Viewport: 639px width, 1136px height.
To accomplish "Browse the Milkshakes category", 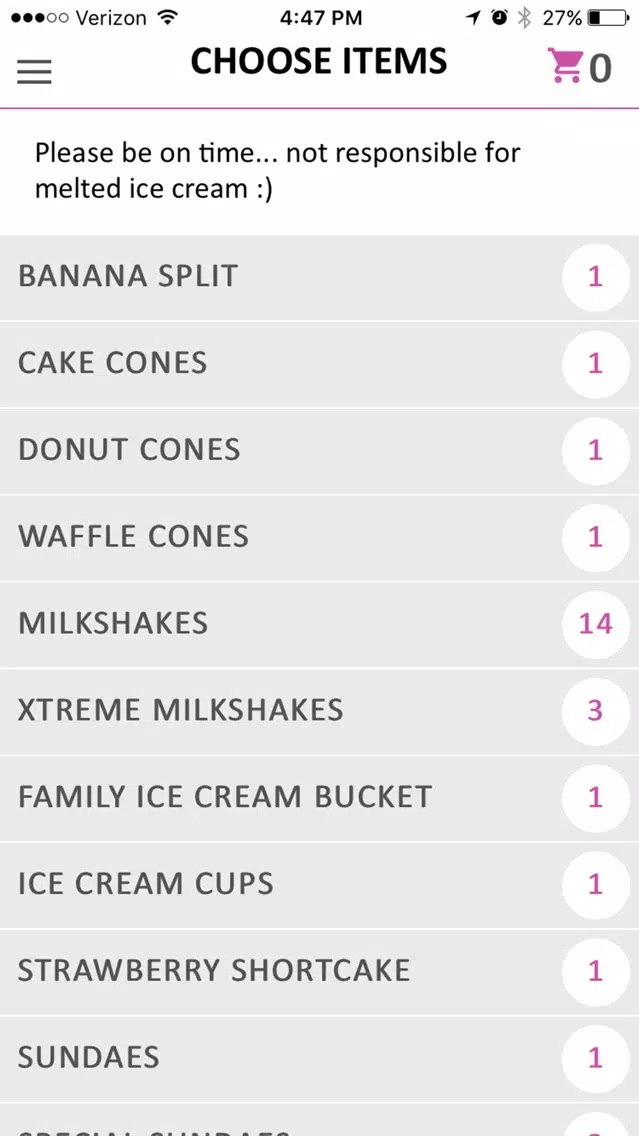I will pos(320,625).
